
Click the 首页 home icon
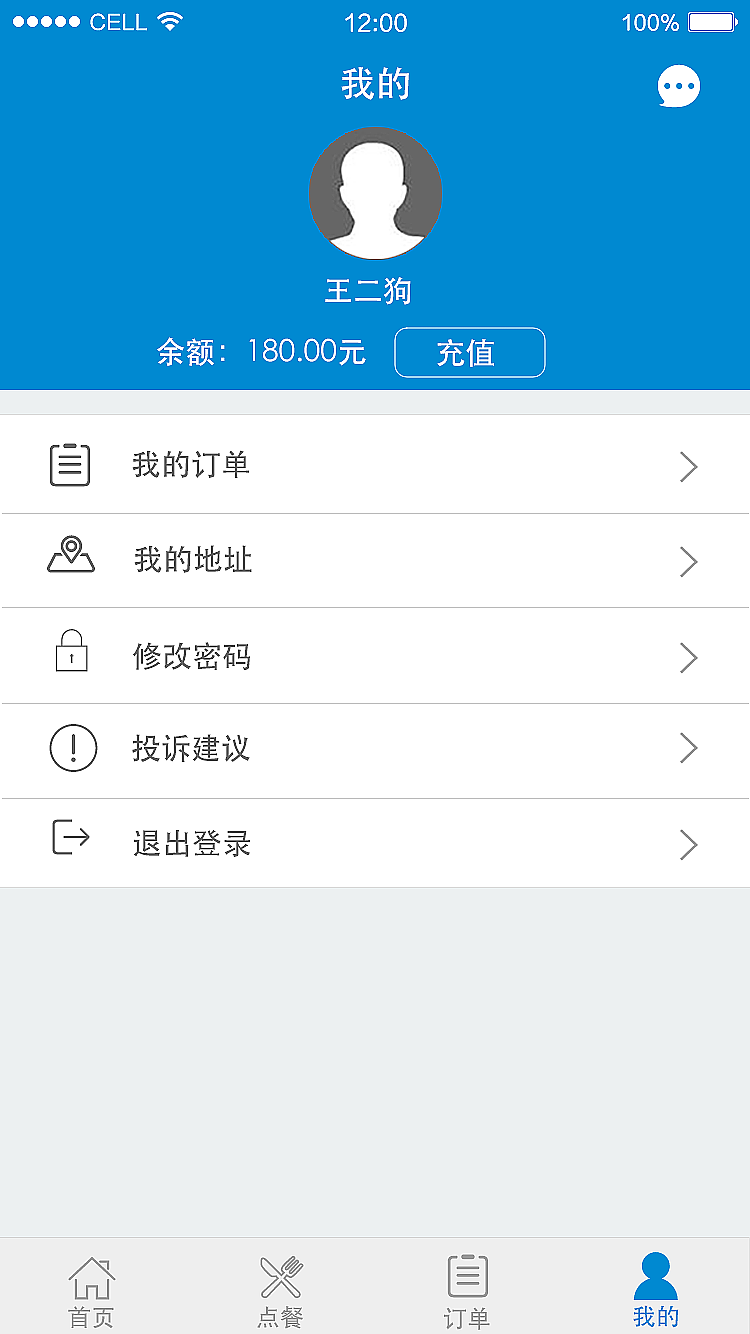[x=91, y=1277]
